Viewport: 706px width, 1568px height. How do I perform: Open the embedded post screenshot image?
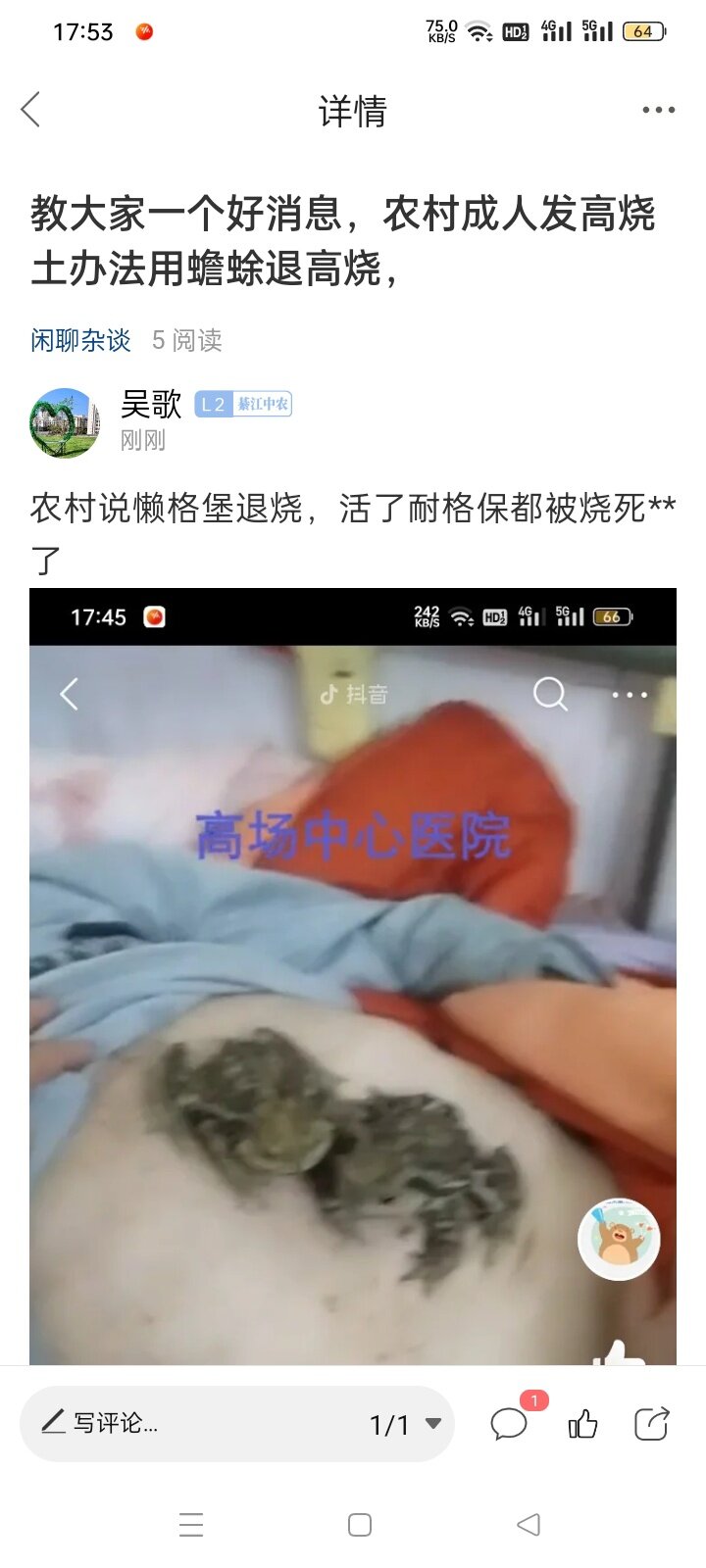click(353, 976)
